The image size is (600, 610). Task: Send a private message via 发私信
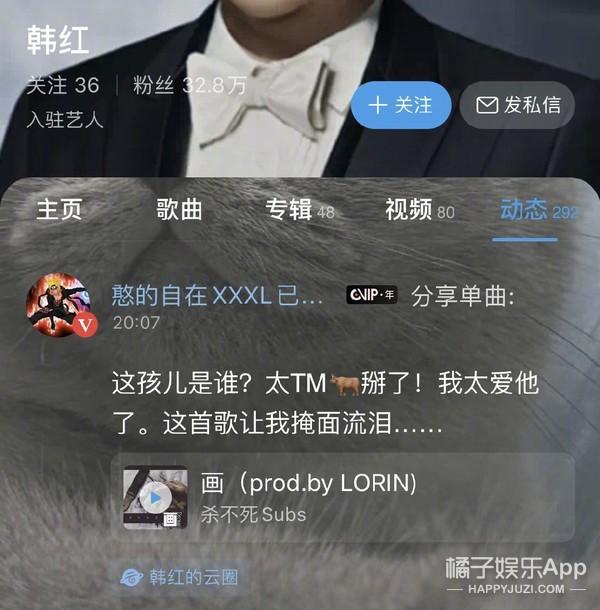[x=518, y=105]
